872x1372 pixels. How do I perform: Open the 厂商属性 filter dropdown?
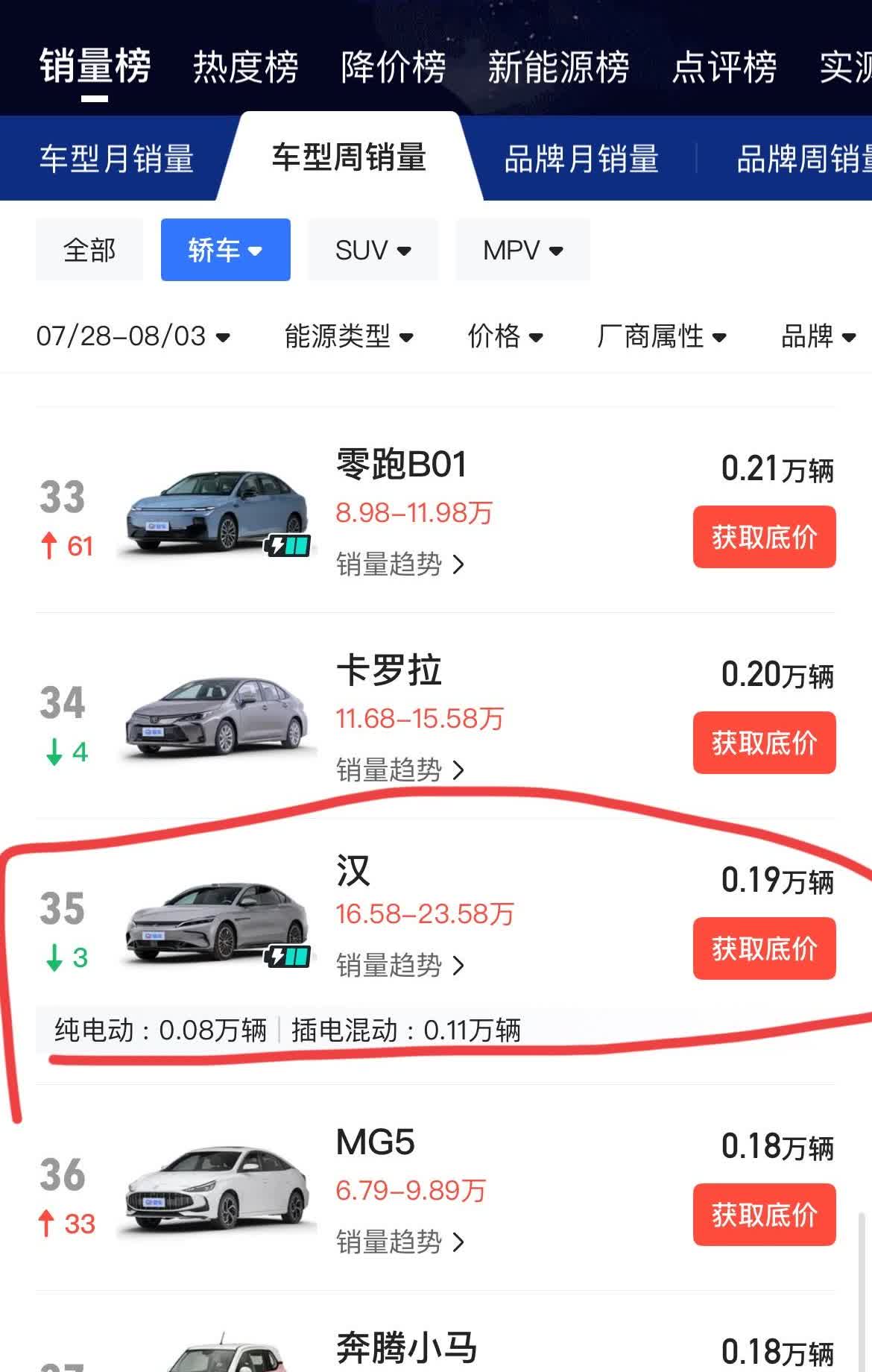coord(661,336)
